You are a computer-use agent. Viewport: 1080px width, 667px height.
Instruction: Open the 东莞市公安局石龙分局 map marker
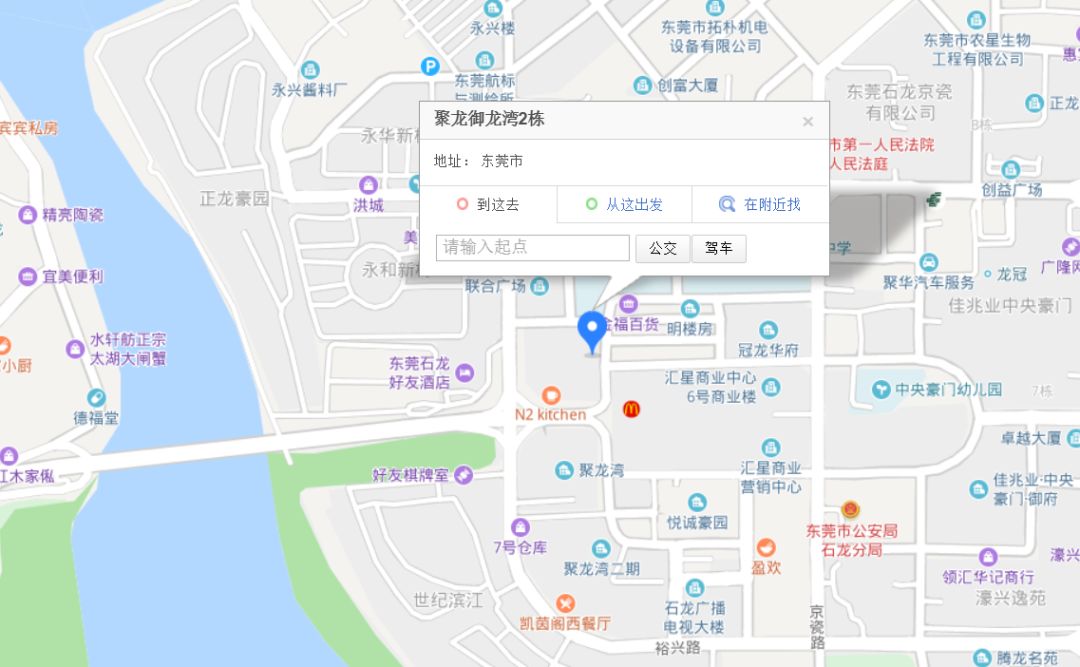(x=850, y=509)
